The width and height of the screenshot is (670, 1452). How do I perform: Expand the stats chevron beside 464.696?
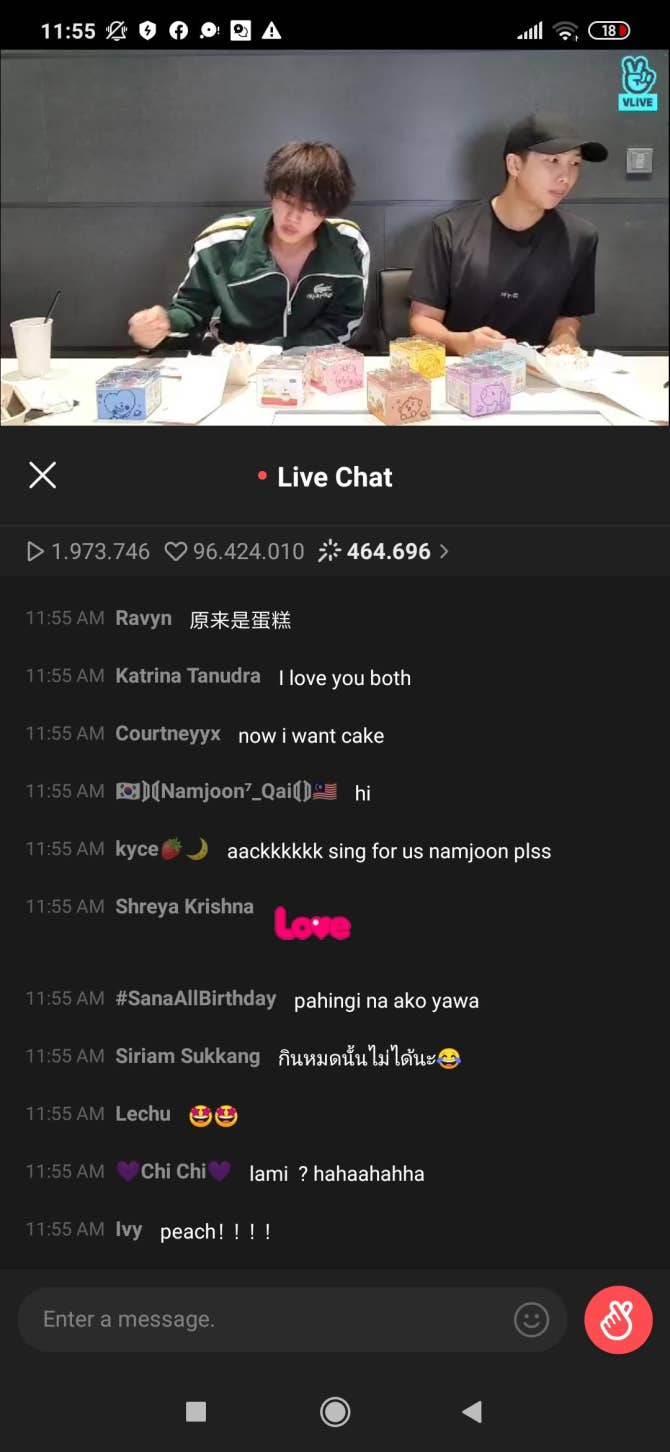(x=444, y=551)
